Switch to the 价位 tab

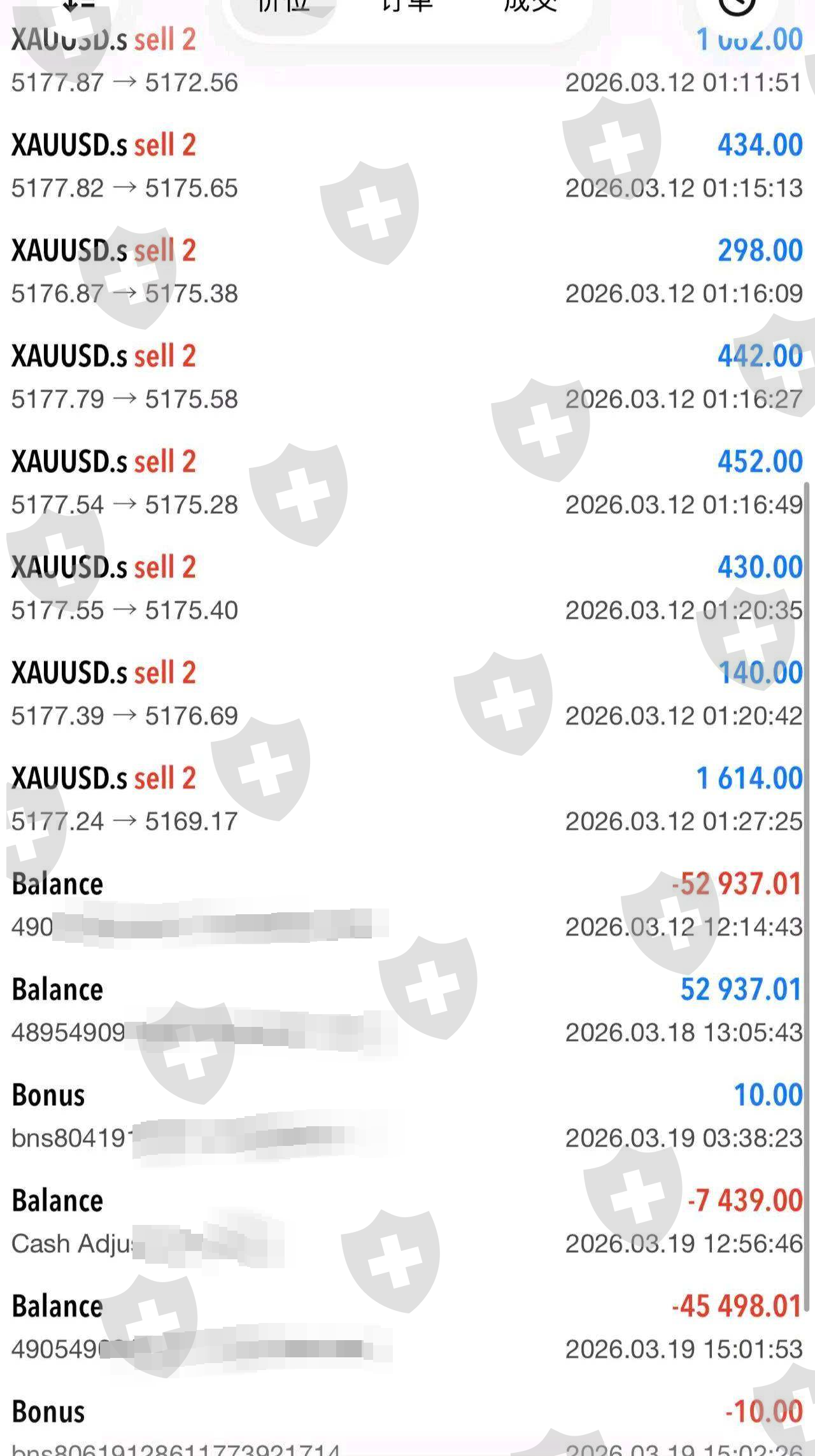pos(283,6)
